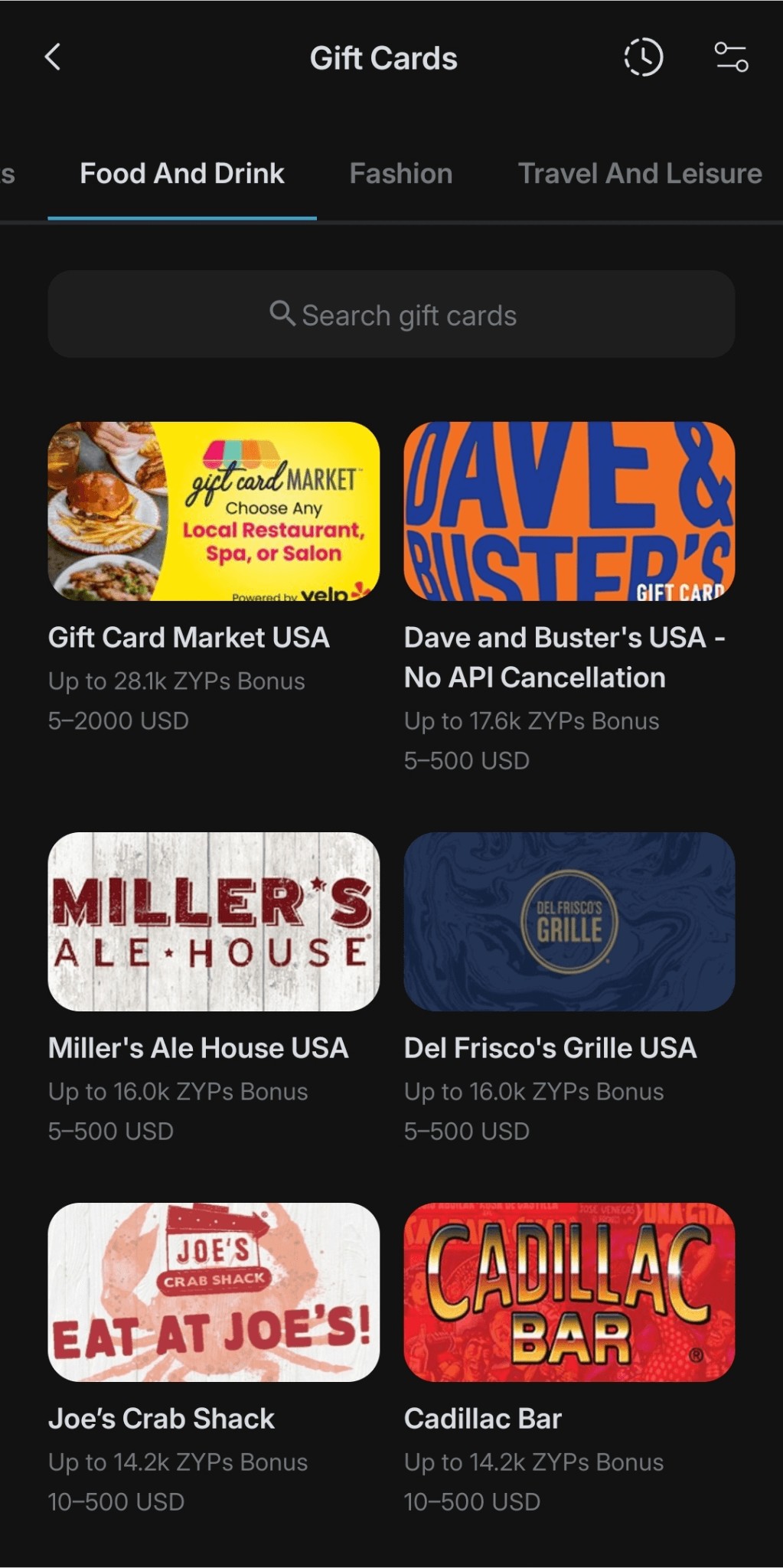Select Del Frisco's Grille USA gift card

coord(569,922)
